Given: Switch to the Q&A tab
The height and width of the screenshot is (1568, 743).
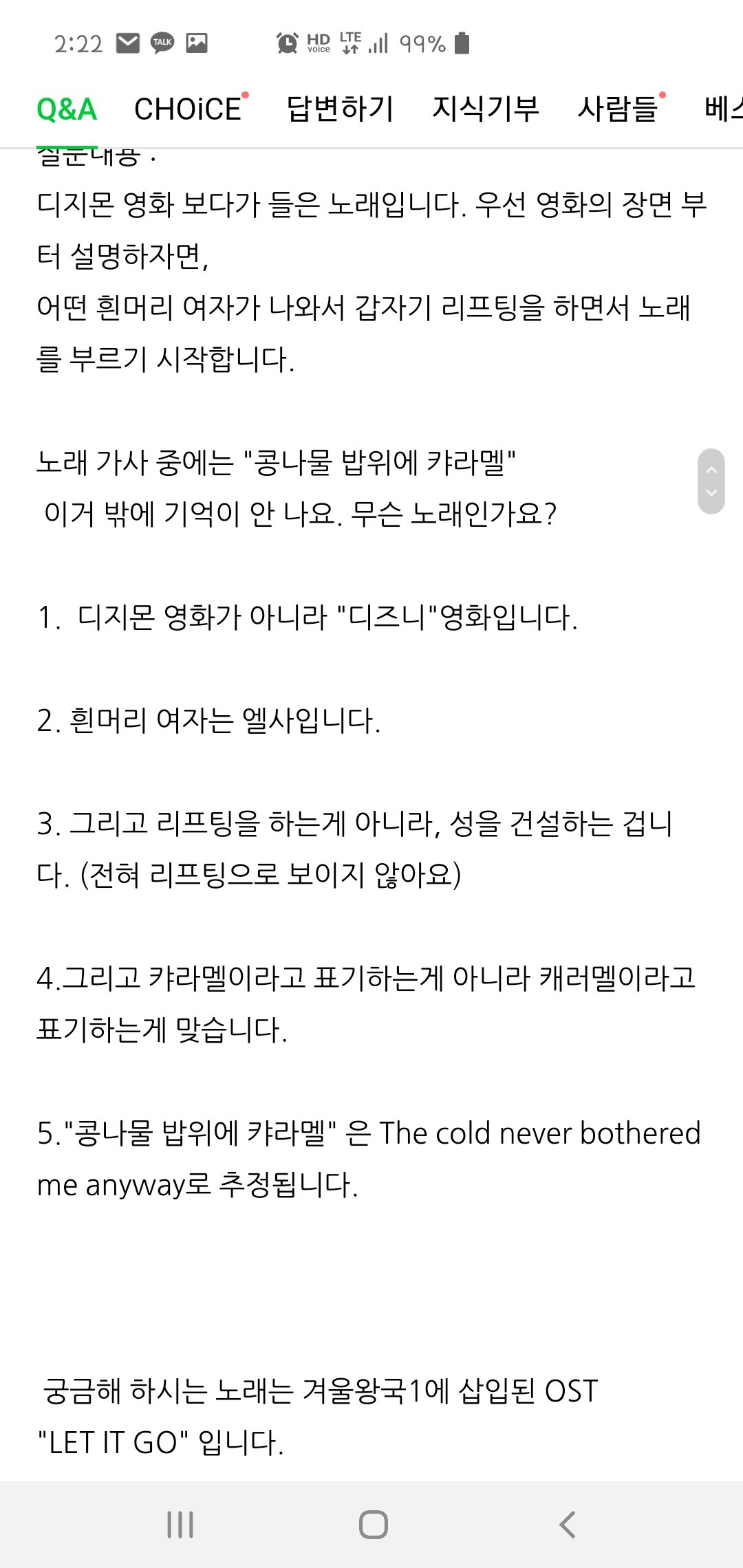Looking at the screenshot, I should pyautogui.click(x=67, y=109).
